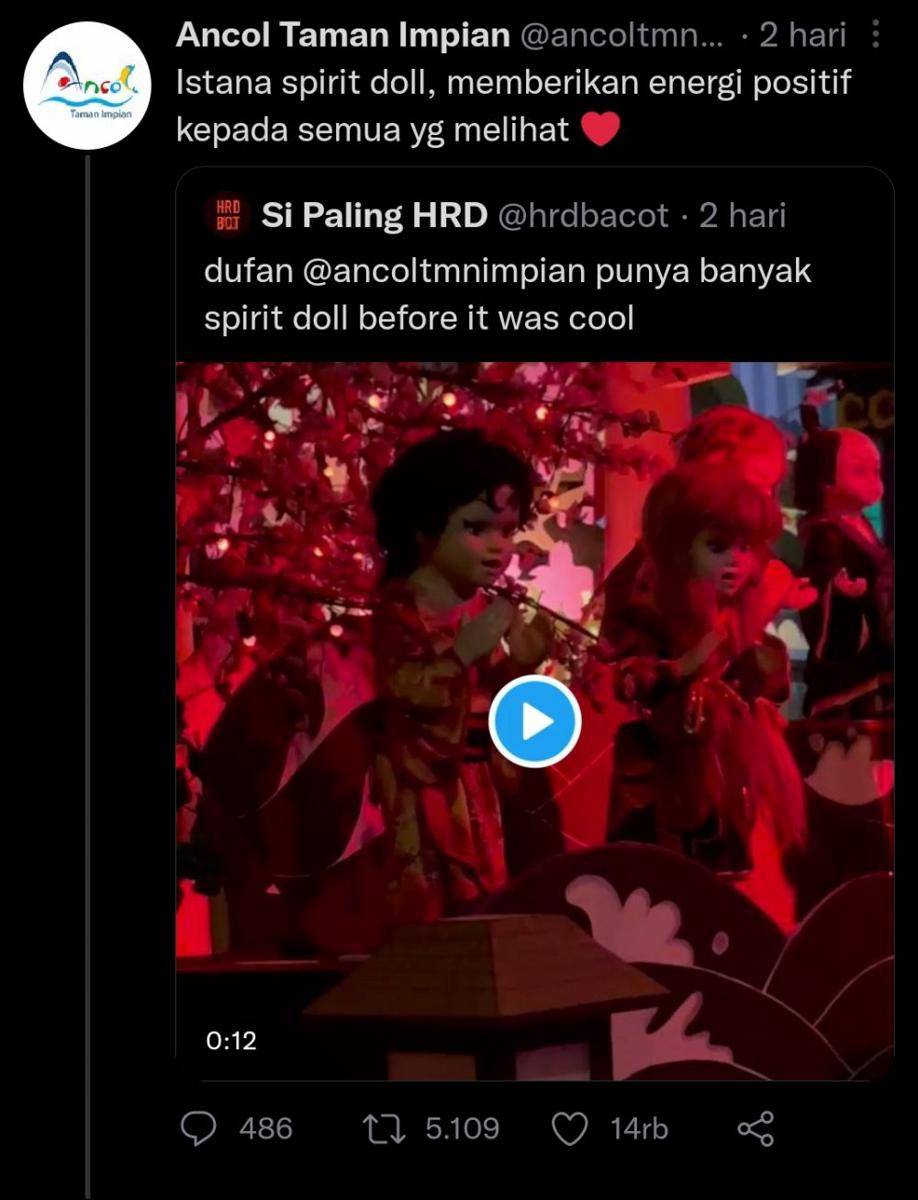Open Ancol Taman Impian profile picture
Screen dimensions: 918x1200
point(87,86)
